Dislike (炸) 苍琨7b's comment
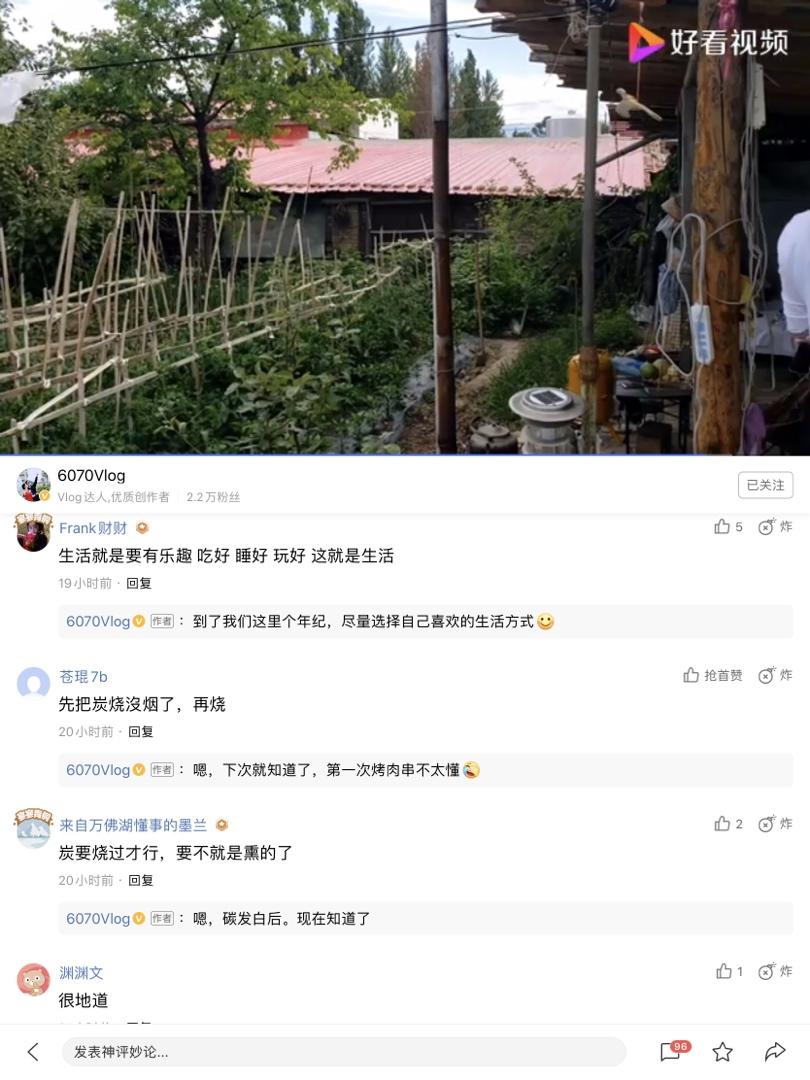The height and width of the screenshot is (1080, 810). (775, 676)
